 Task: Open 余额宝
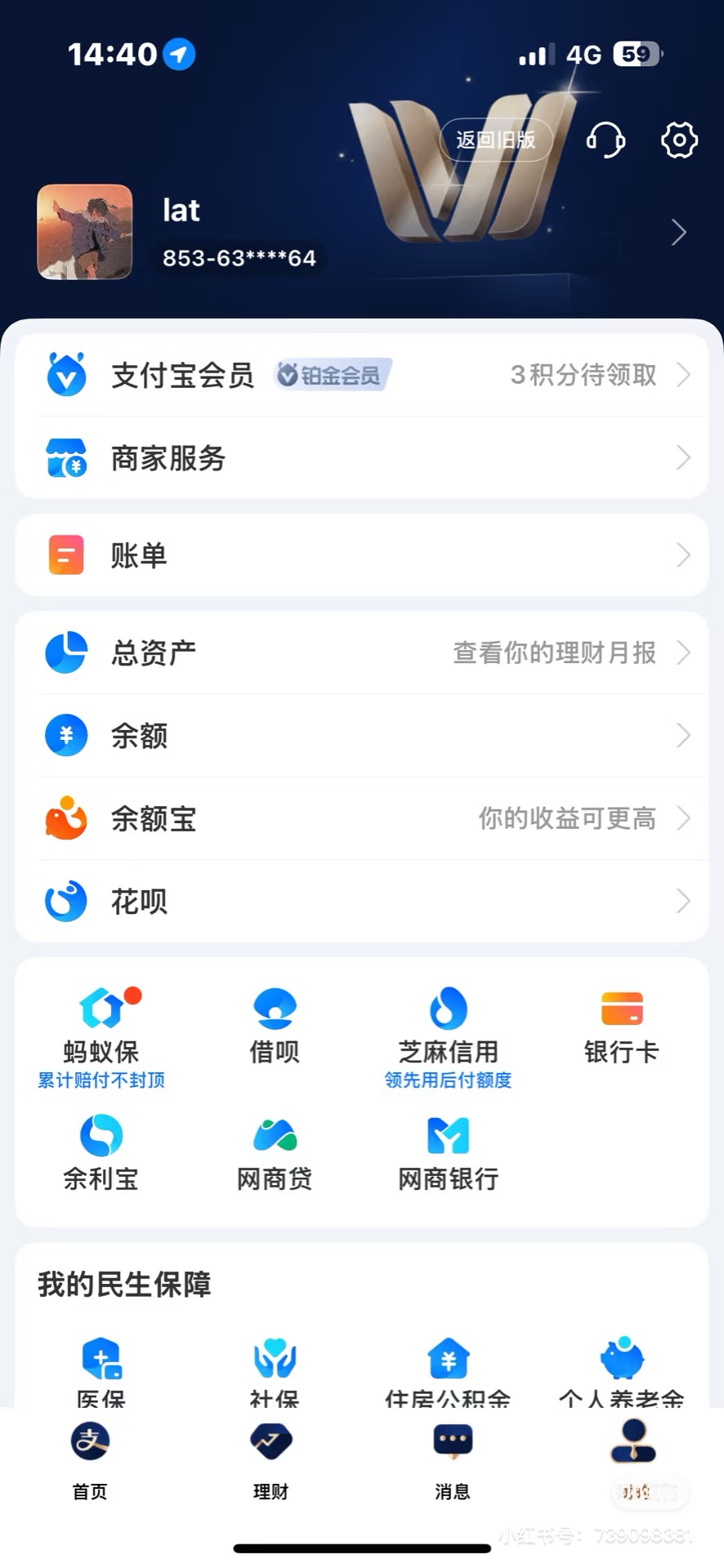click(361, 818)
